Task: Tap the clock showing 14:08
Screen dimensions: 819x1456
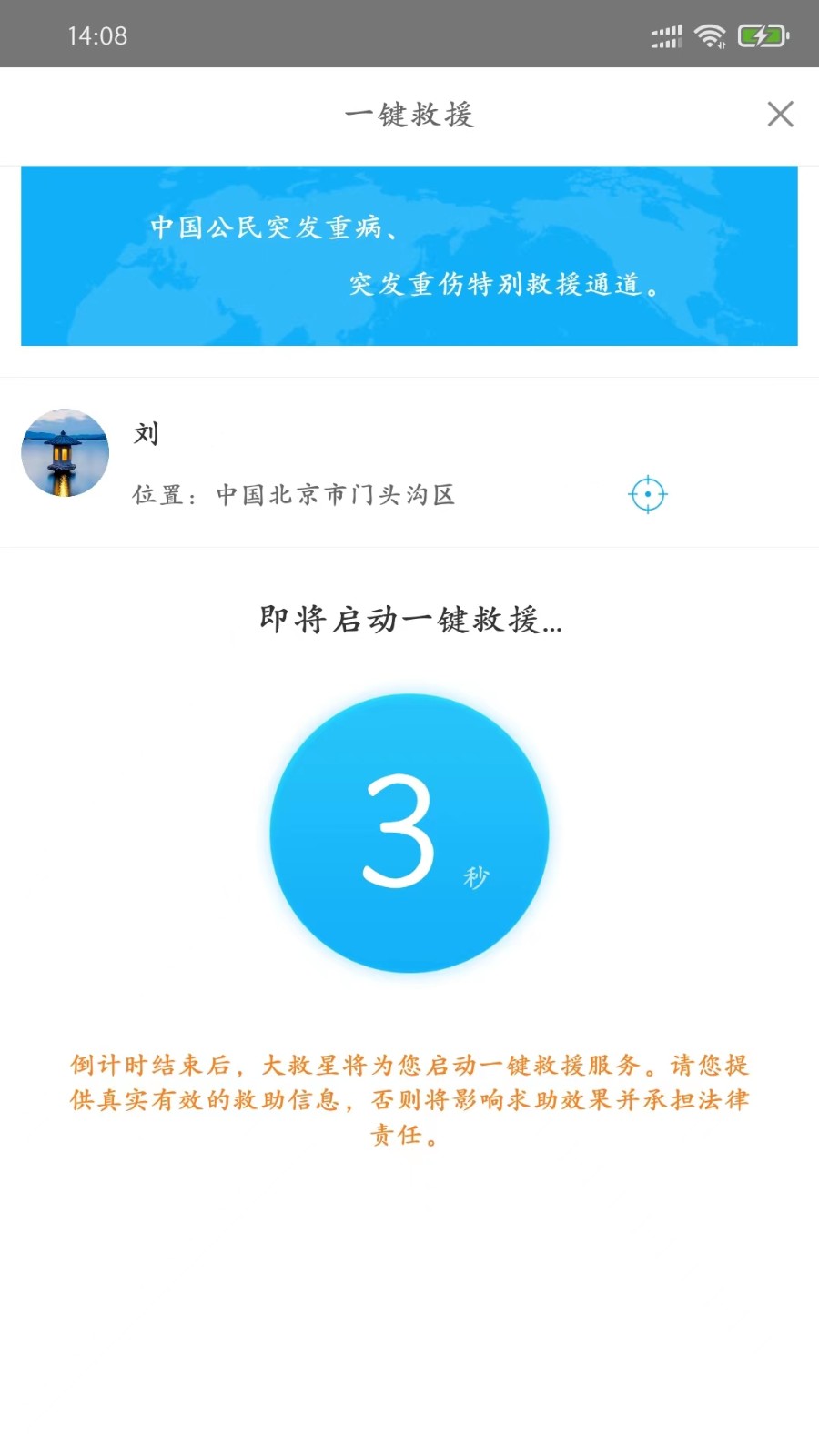Action: 100,35
